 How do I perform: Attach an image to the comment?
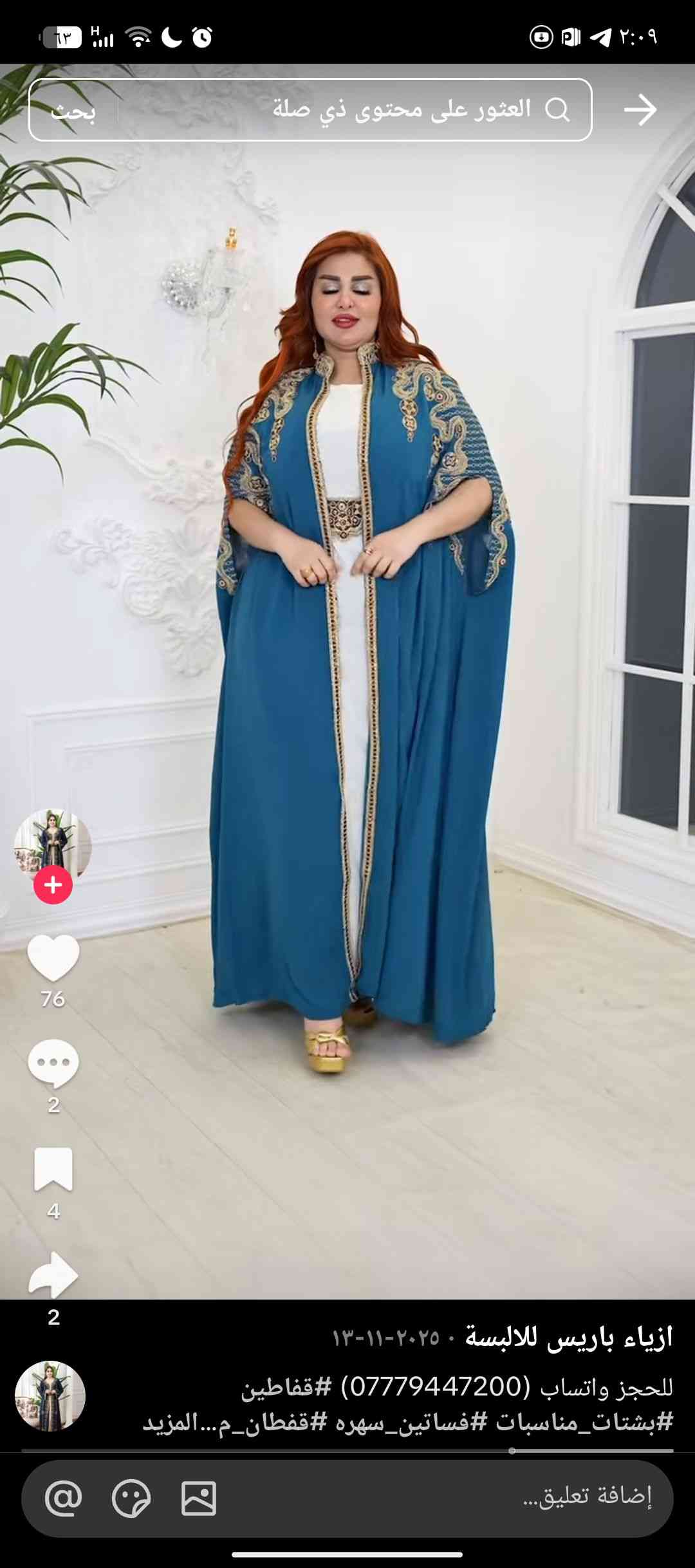[x=199, y=1498]
